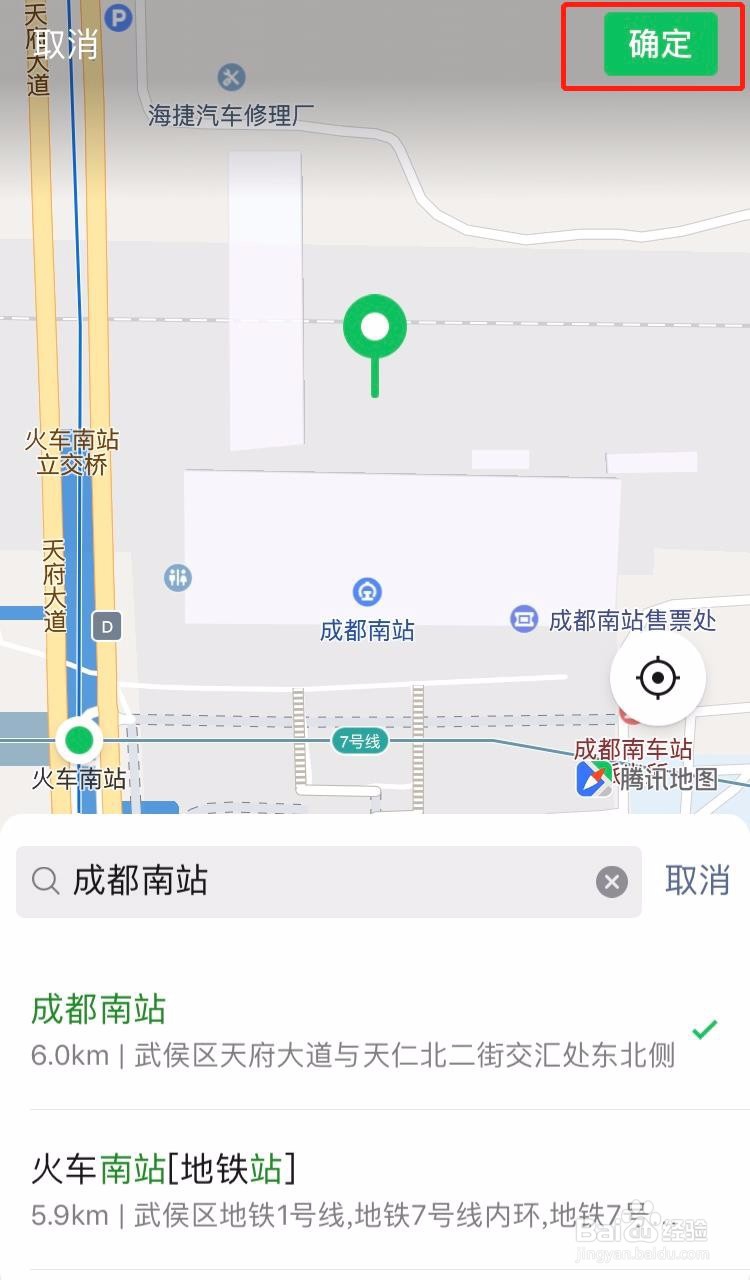750x1280 pixels.
Task: Tap the 海捷汽车修理厂 repair shop icon
Action: [x=232, y=78]
